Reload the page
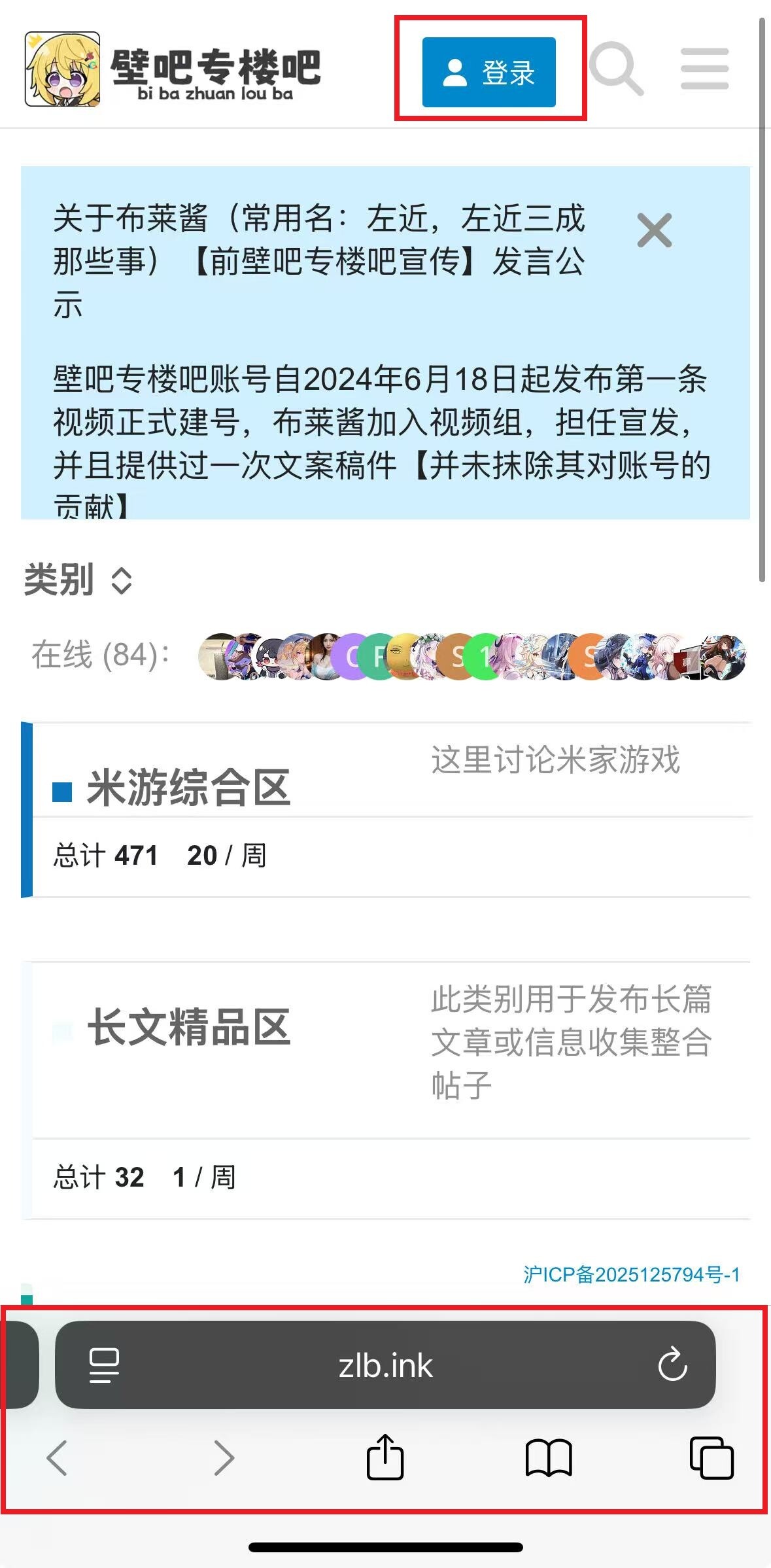771x1568 pixels. click(x=672, y=1365)
